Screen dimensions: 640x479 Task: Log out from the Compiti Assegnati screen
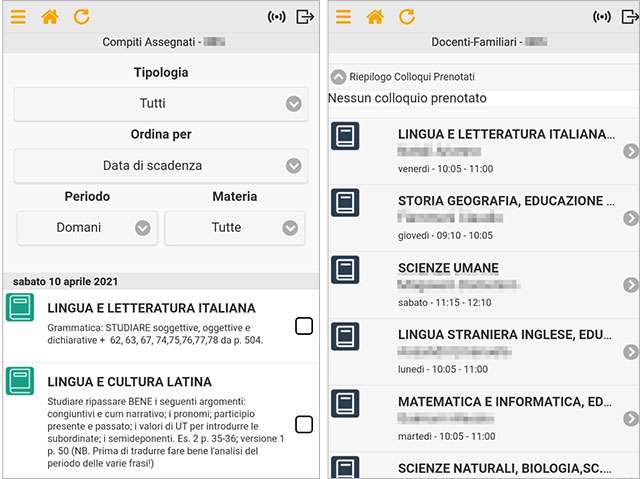coord(305,17)
